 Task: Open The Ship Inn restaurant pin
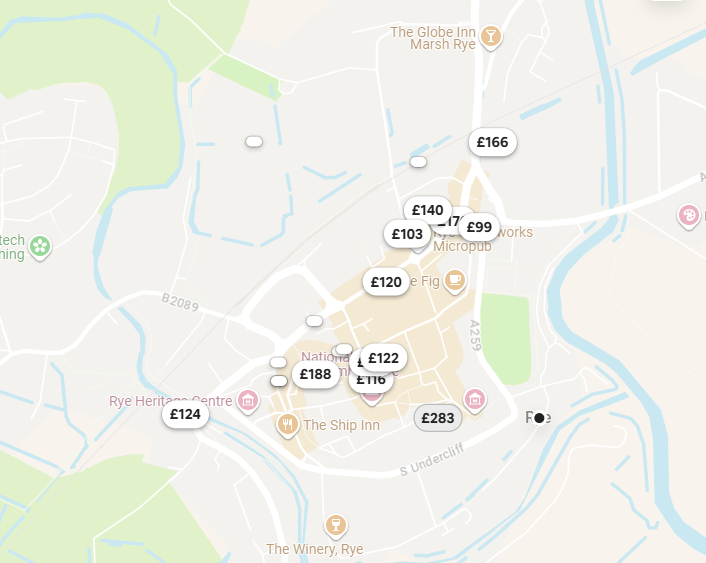click(x=287, y=425)
